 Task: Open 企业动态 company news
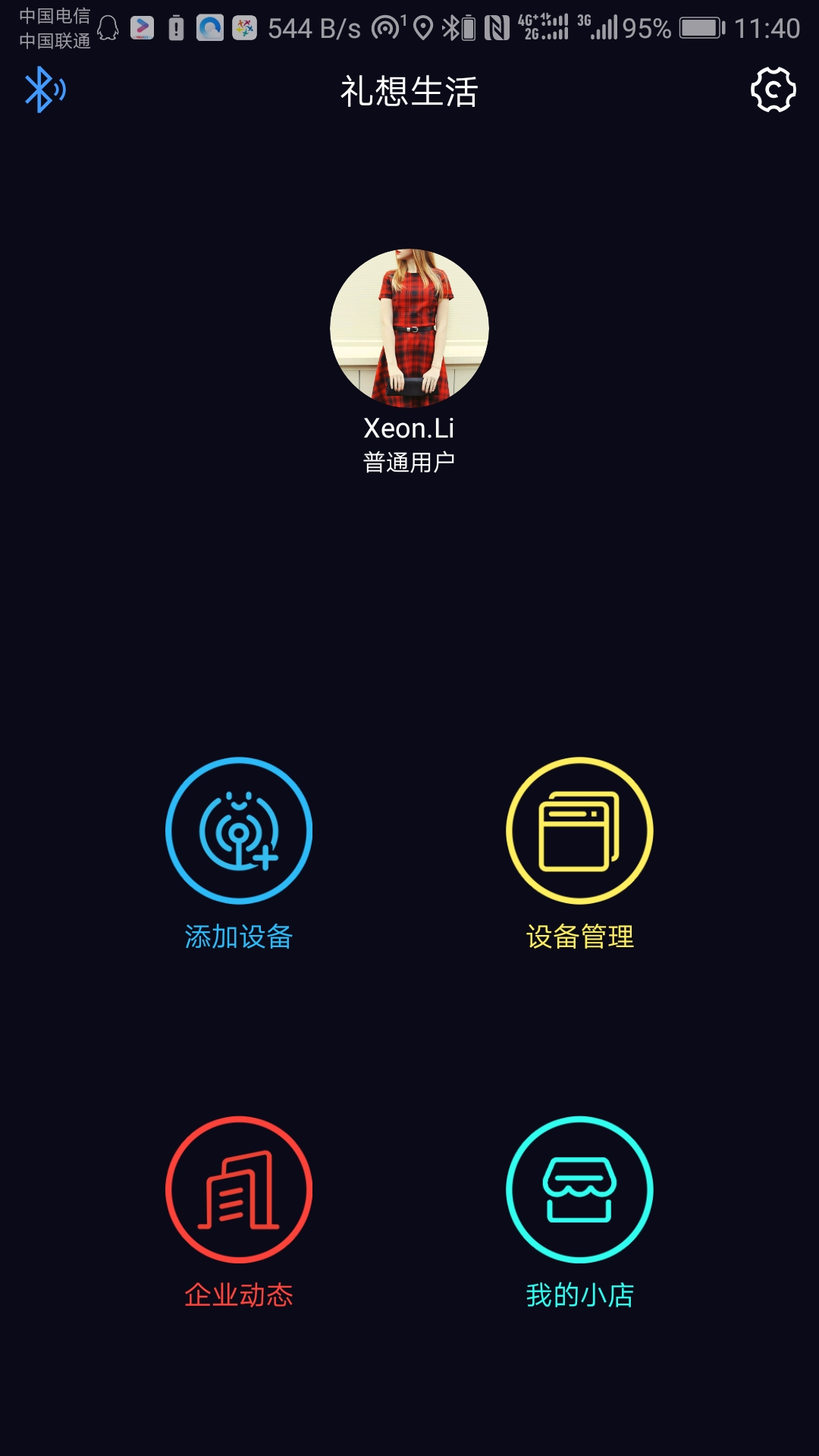click(239, 1212)
